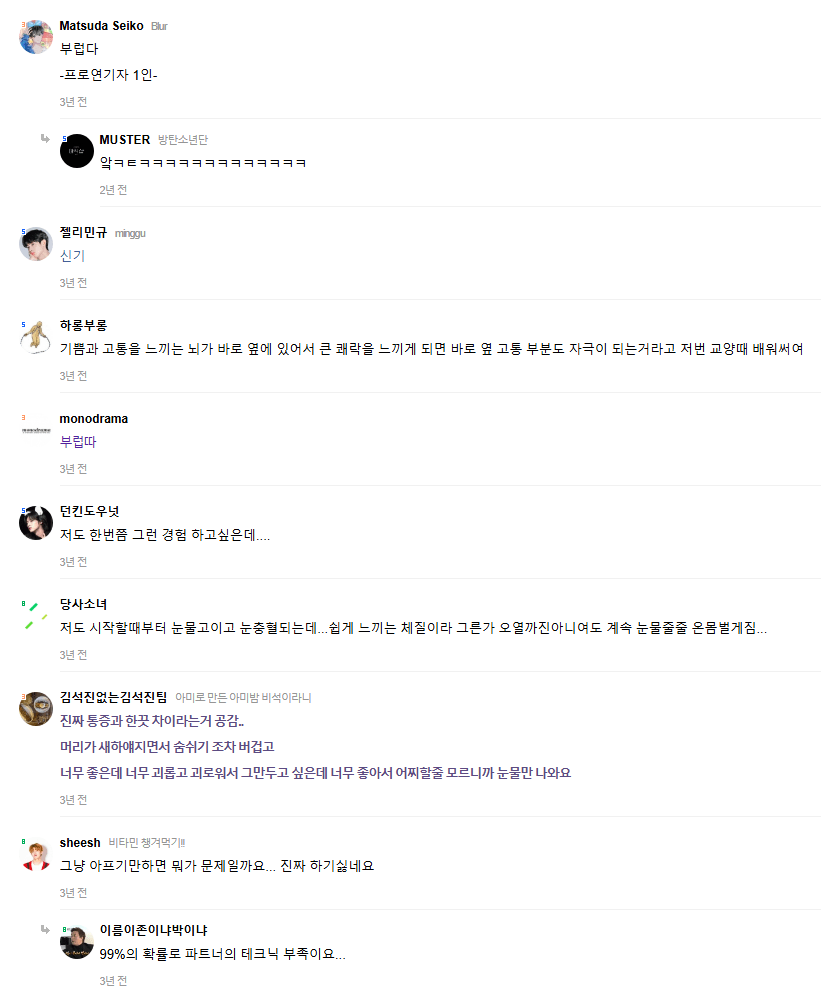Image resolution: width=821 pixels, height=992 pixels.
Task: Open 당사소녀's profile
Action: coord(83,605)
